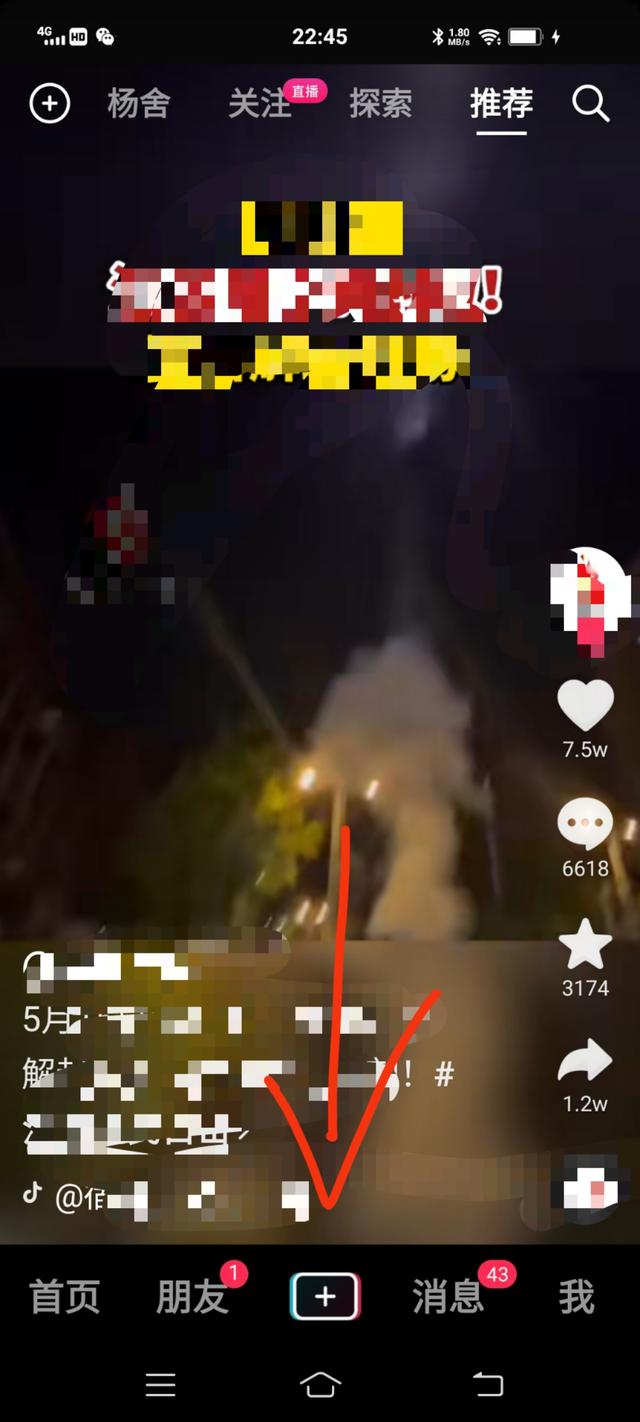
Task: Select the 推荐 recommended tab
Action: (x=501, y=103)
